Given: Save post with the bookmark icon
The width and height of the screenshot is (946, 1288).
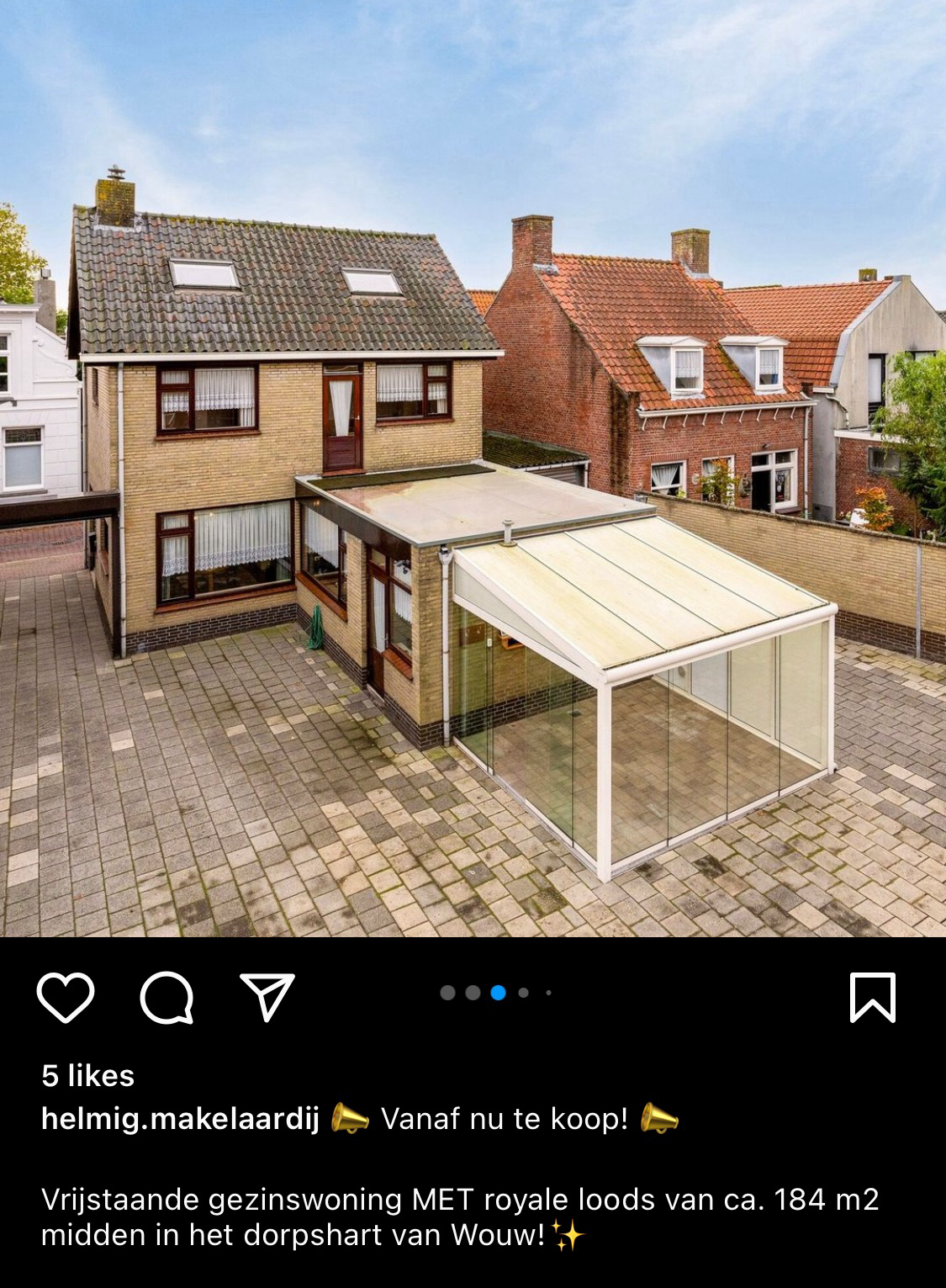Looking at the screenshot, I should click(873, 998).
